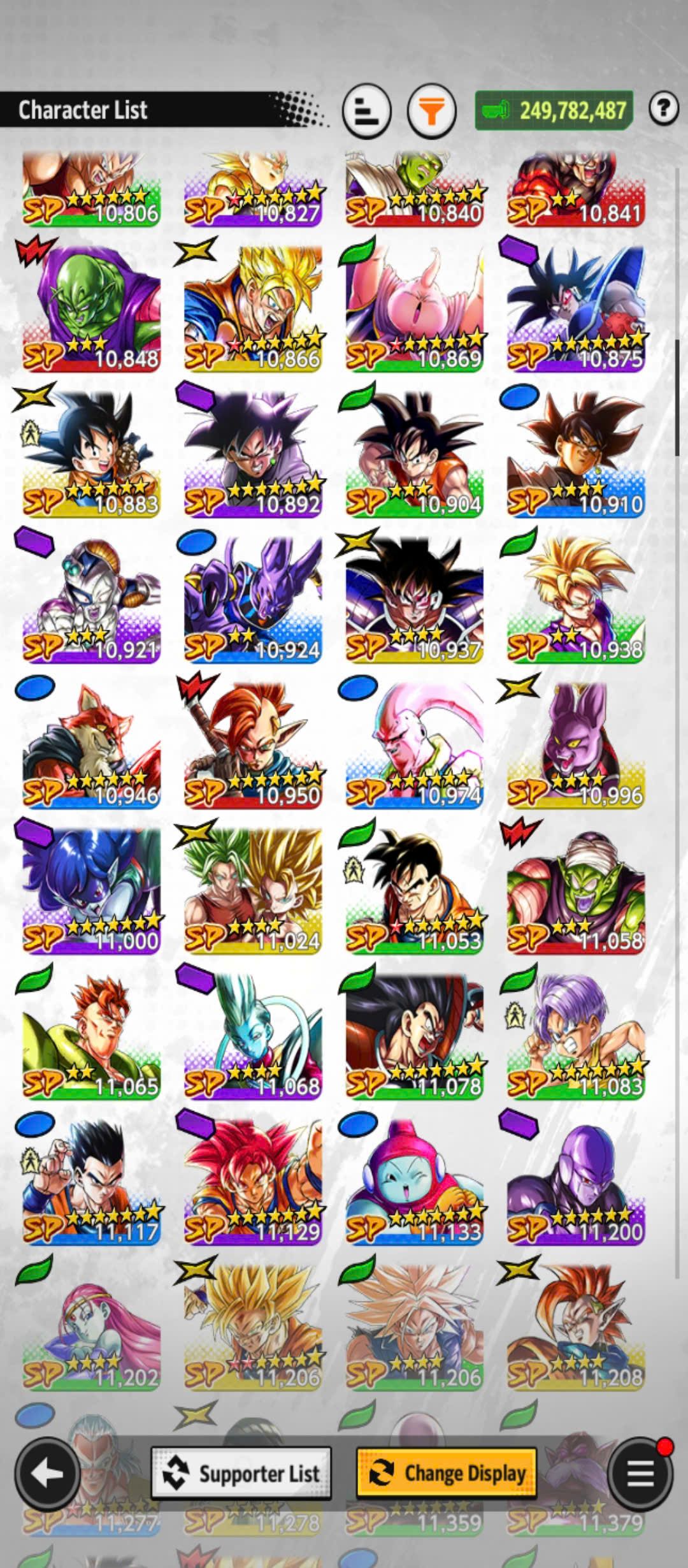The width and height of the screenshot is (688, 1568).
Task: Switch to Supporter List
Action: tap(241, 1473)
